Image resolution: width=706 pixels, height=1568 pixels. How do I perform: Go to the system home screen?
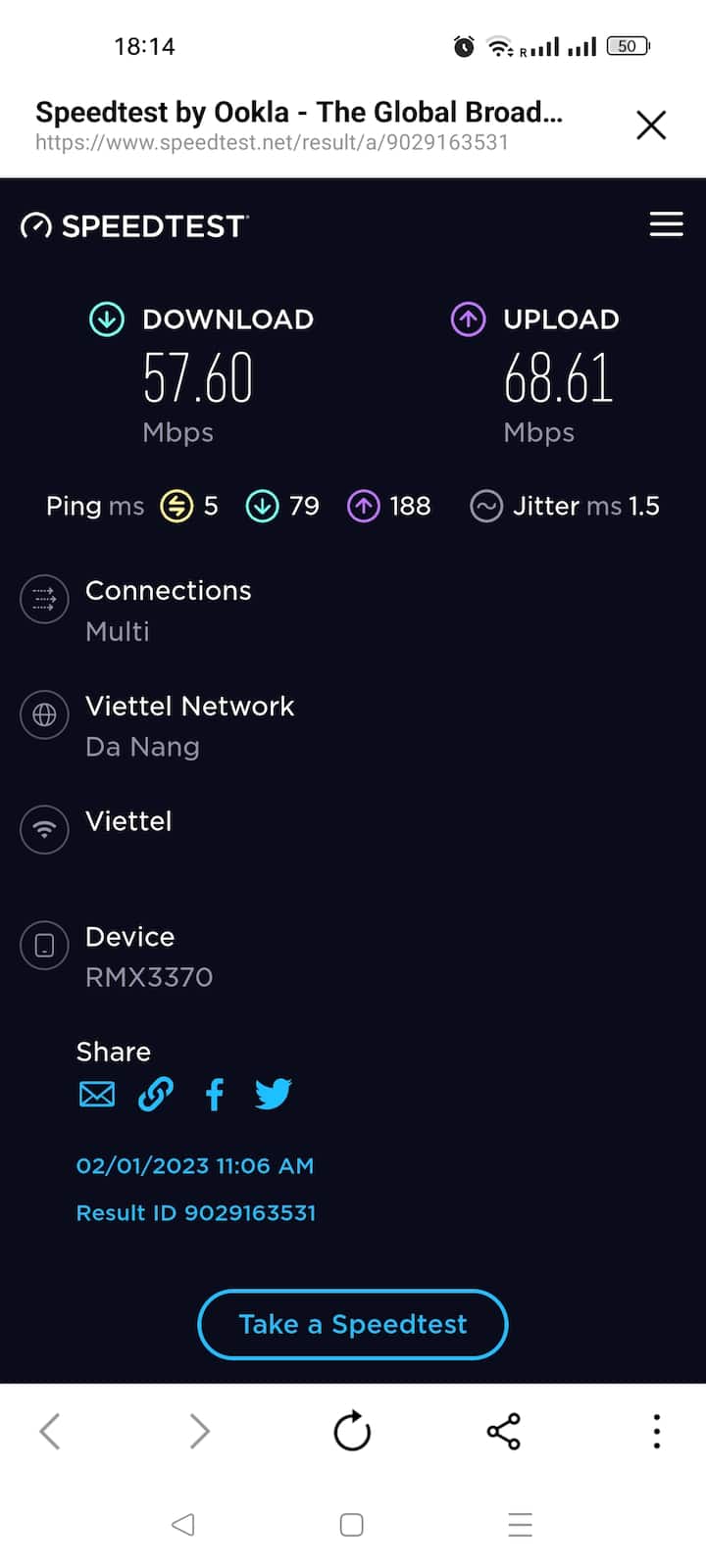352,1525
